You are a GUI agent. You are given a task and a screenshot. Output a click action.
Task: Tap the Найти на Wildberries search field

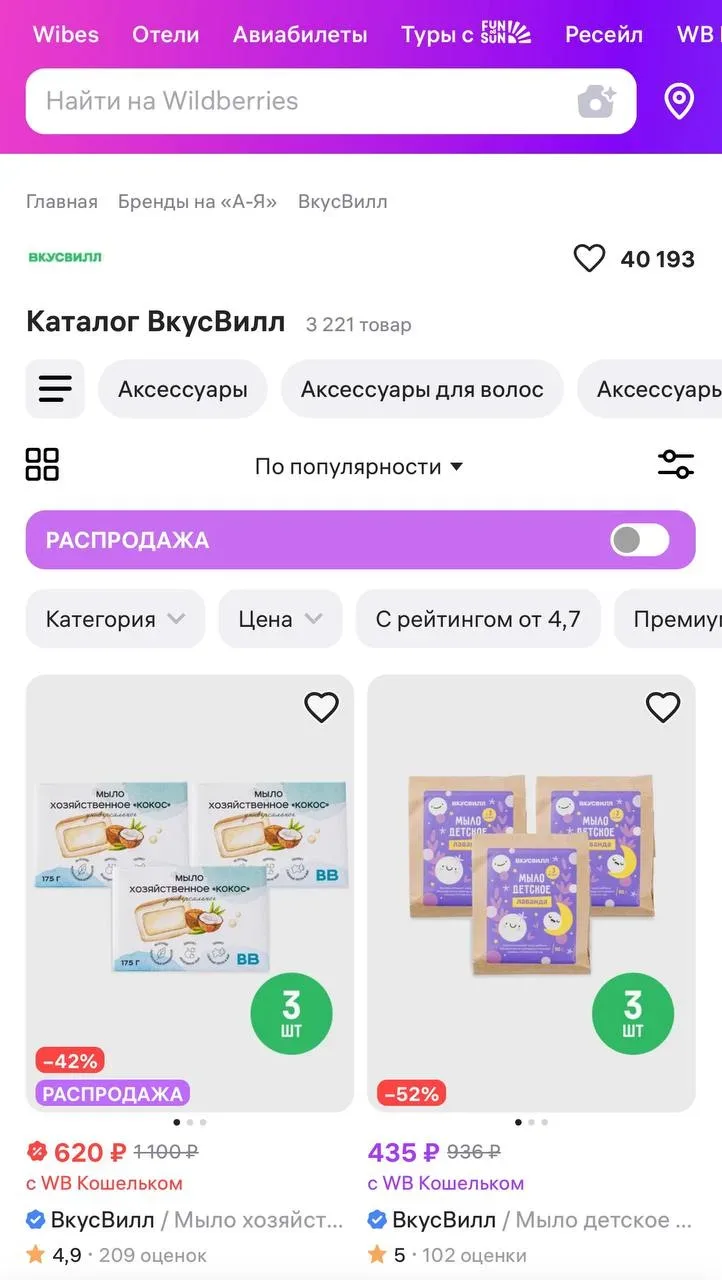[x=300, y=101]
